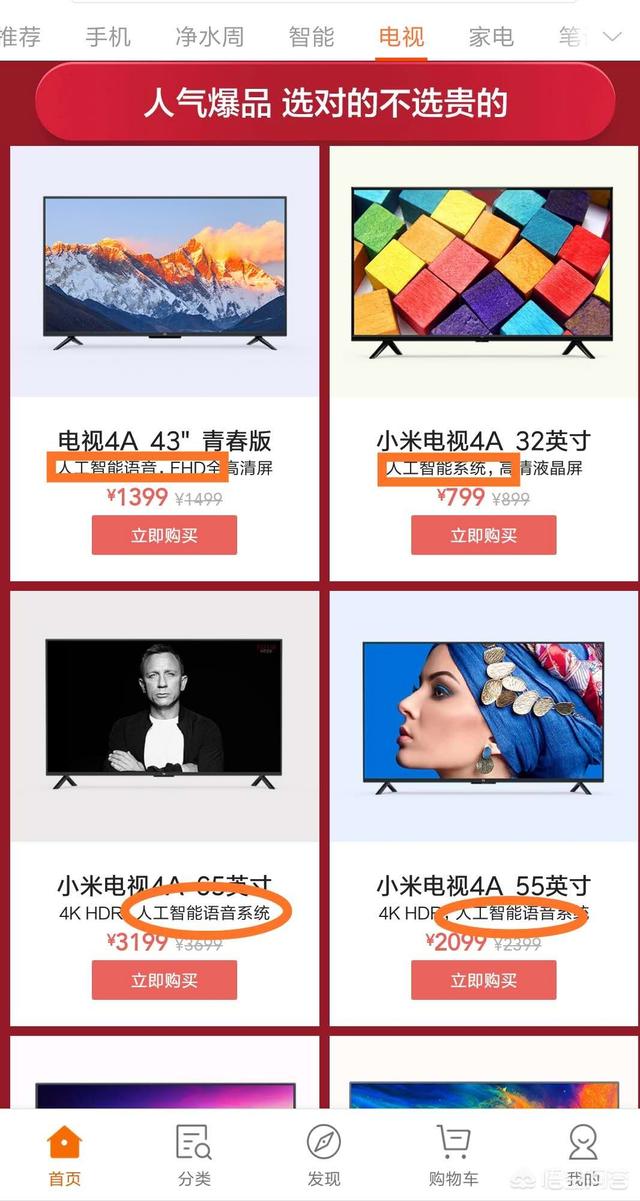
Task: Open the 分类 categories tab
Action: pos(194,1155)
